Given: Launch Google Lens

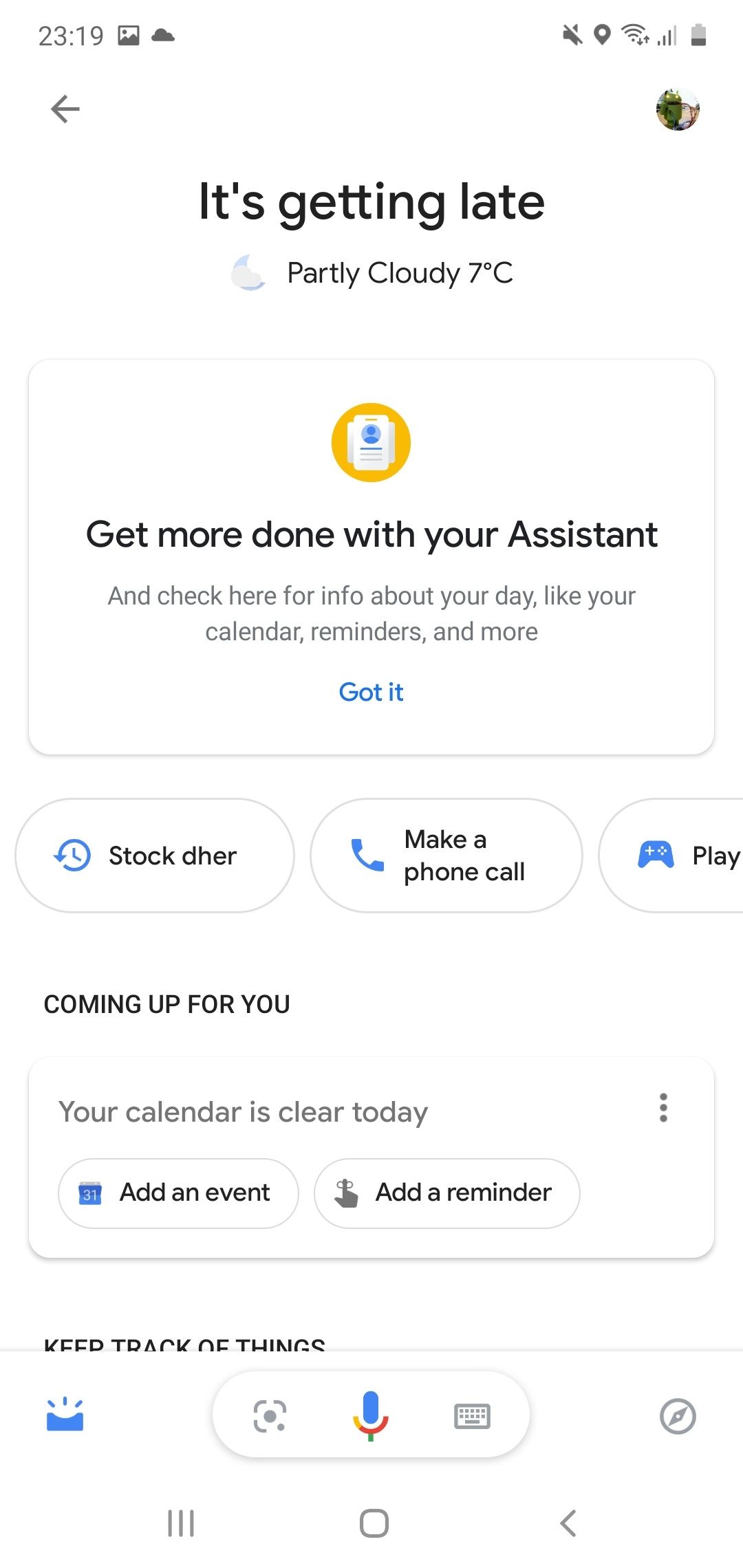Looking at the screenshot, I should pyautogui.click(x=270, y=1415).
